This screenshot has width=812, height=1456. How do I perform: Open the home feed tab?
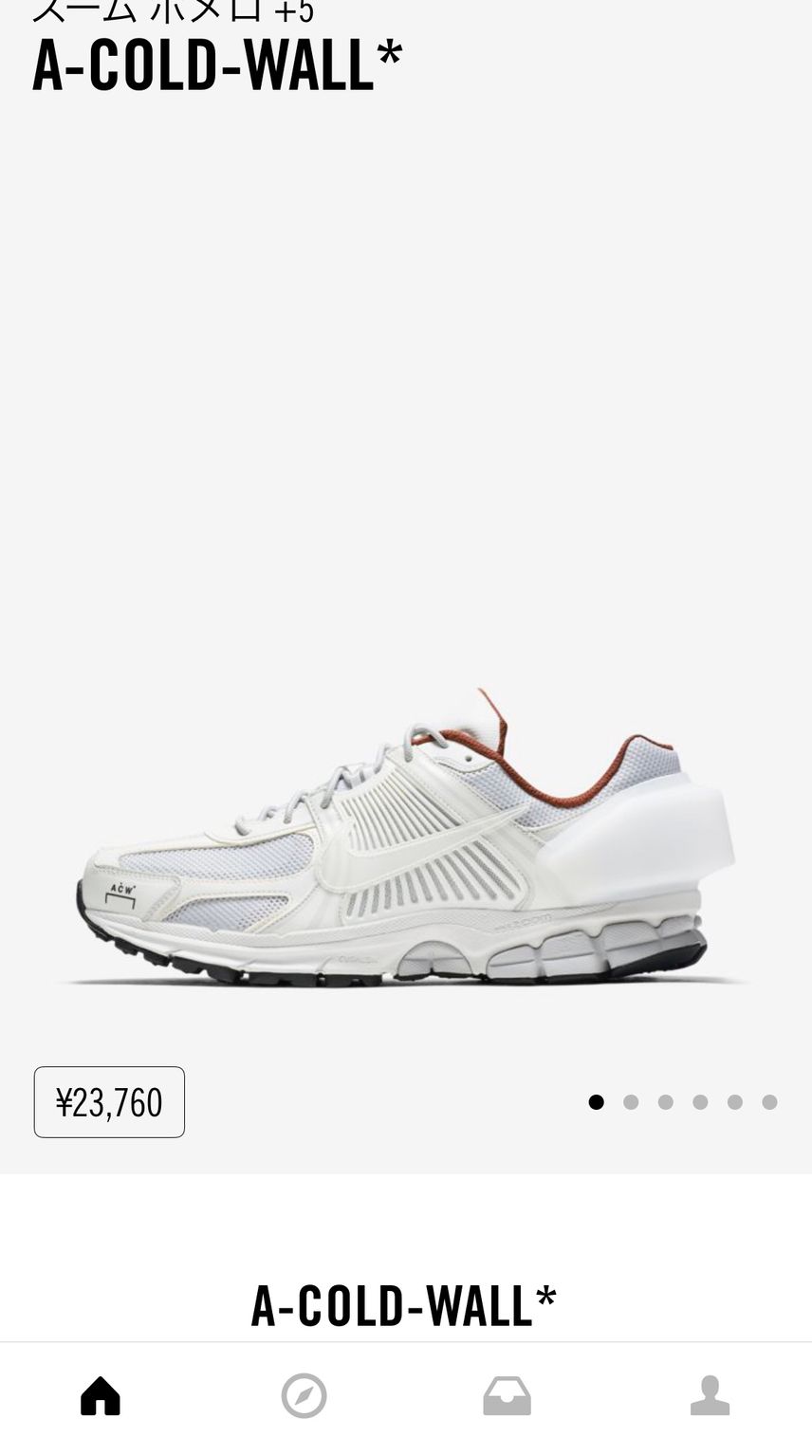tap(101, 1395)
